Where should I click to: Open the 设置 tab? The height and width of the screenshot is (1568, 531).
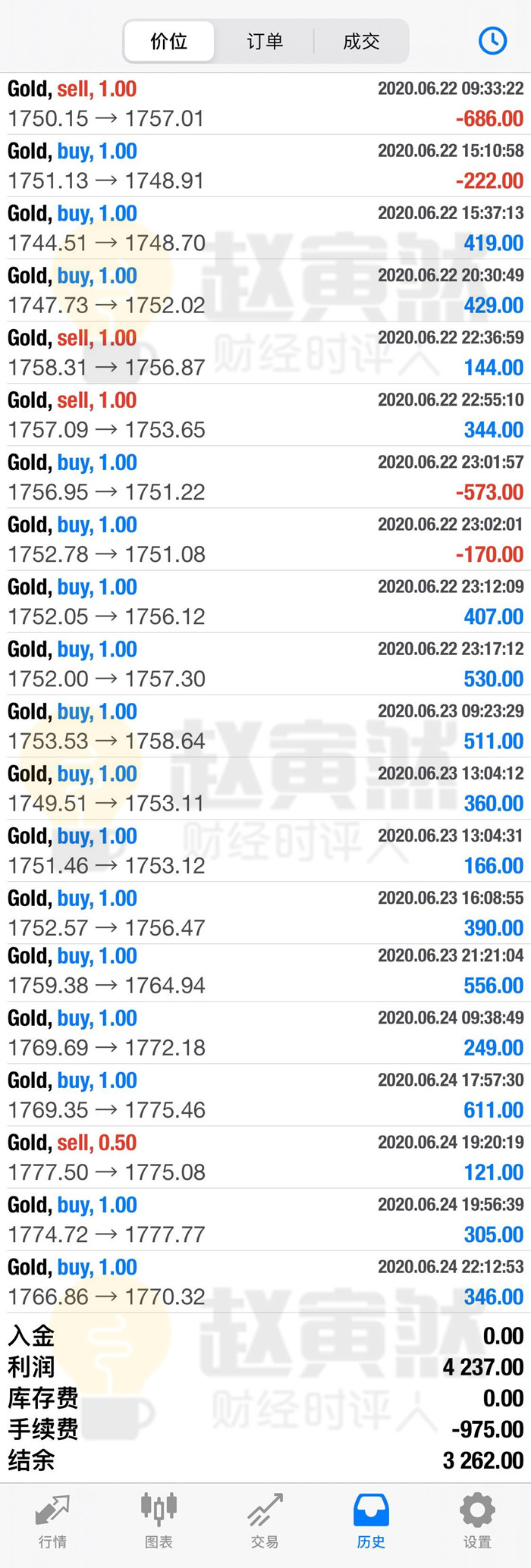point(477,1522)
